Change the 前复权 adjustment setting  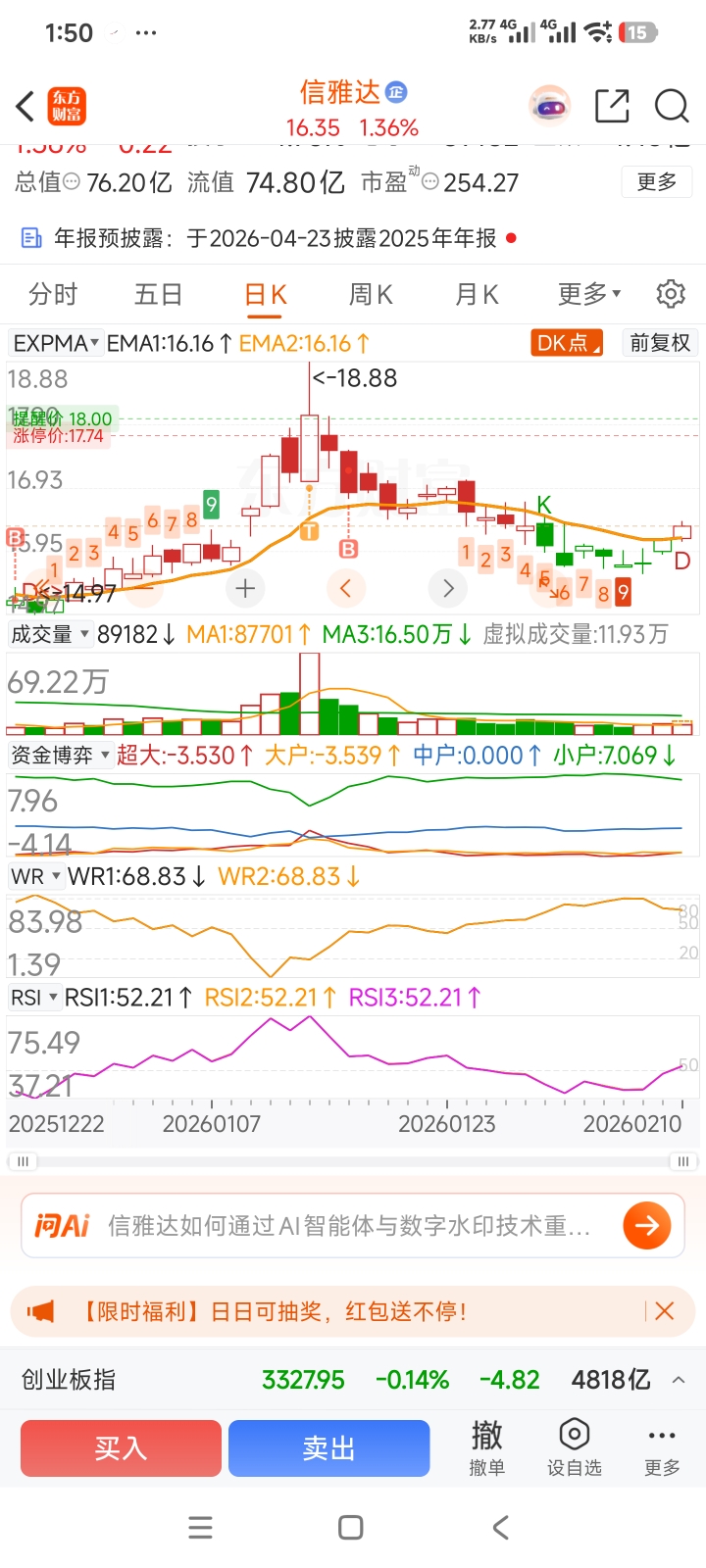tap(660, 343)
